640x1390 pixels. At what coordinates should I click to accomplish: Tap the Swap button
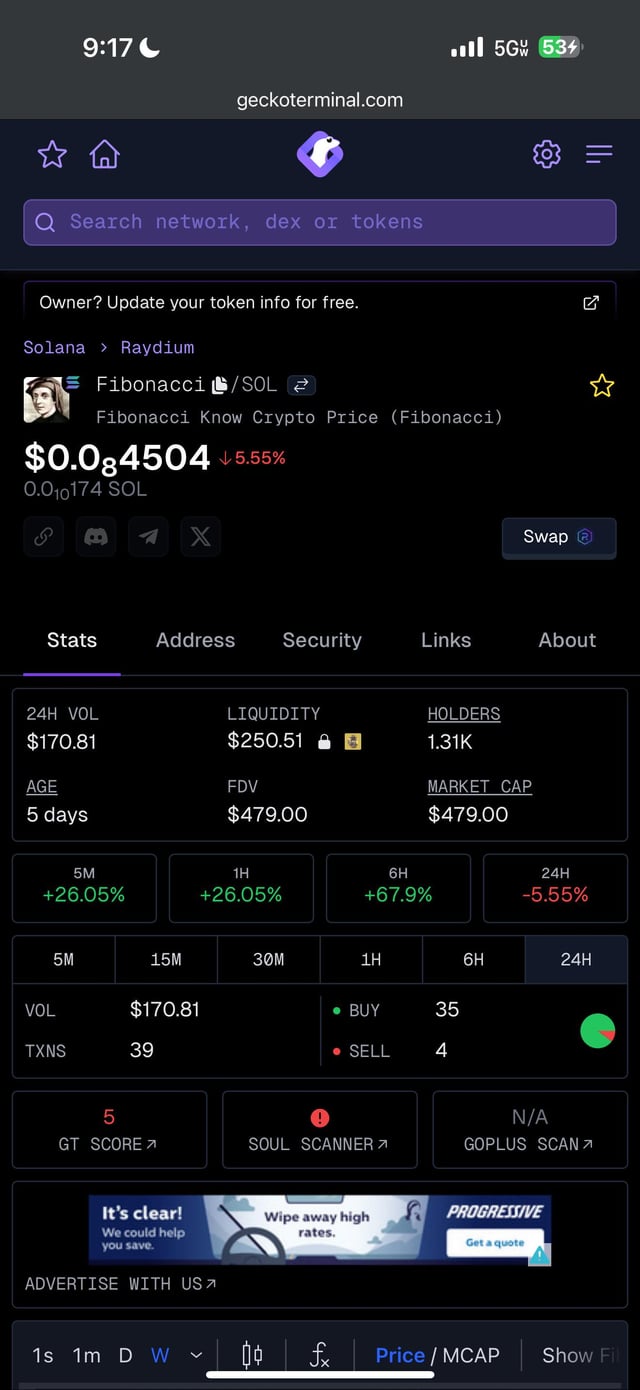[x=558, y=537]
